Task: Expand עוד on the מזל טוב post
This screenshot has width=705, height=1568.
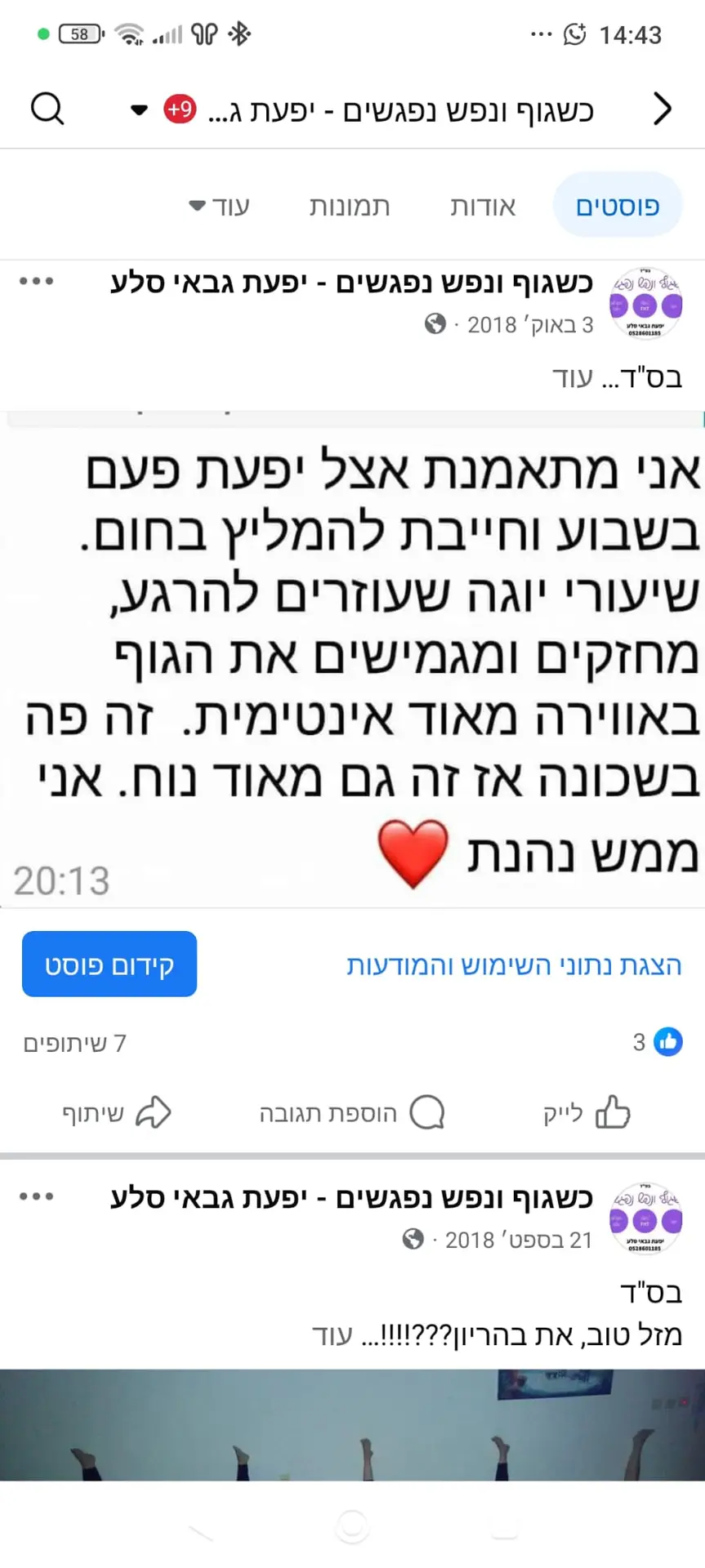Action: [x=332, y=1335]
